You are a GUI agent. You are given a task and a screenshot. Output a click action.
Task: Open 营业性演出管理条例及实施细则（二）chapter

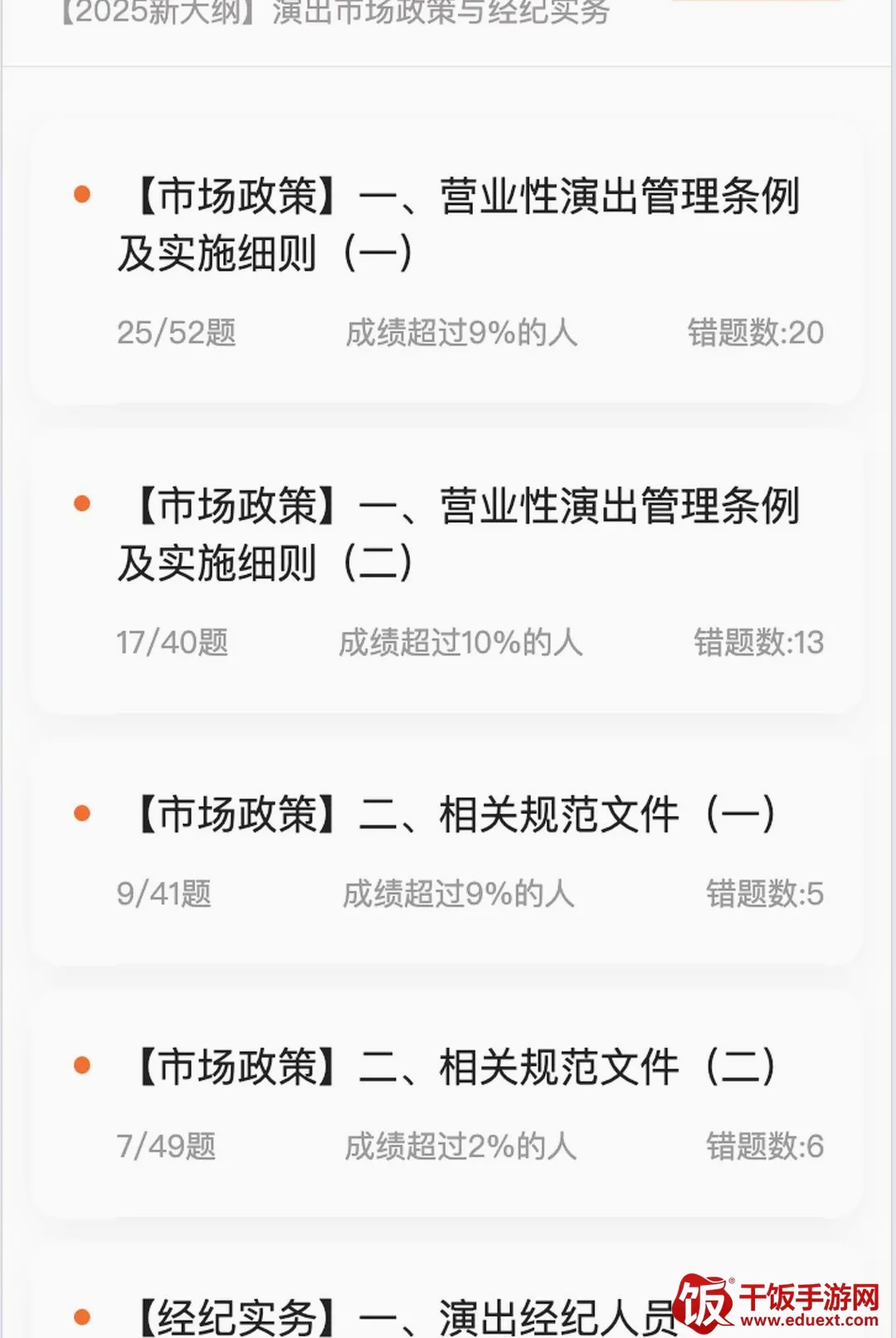[446, 573]
